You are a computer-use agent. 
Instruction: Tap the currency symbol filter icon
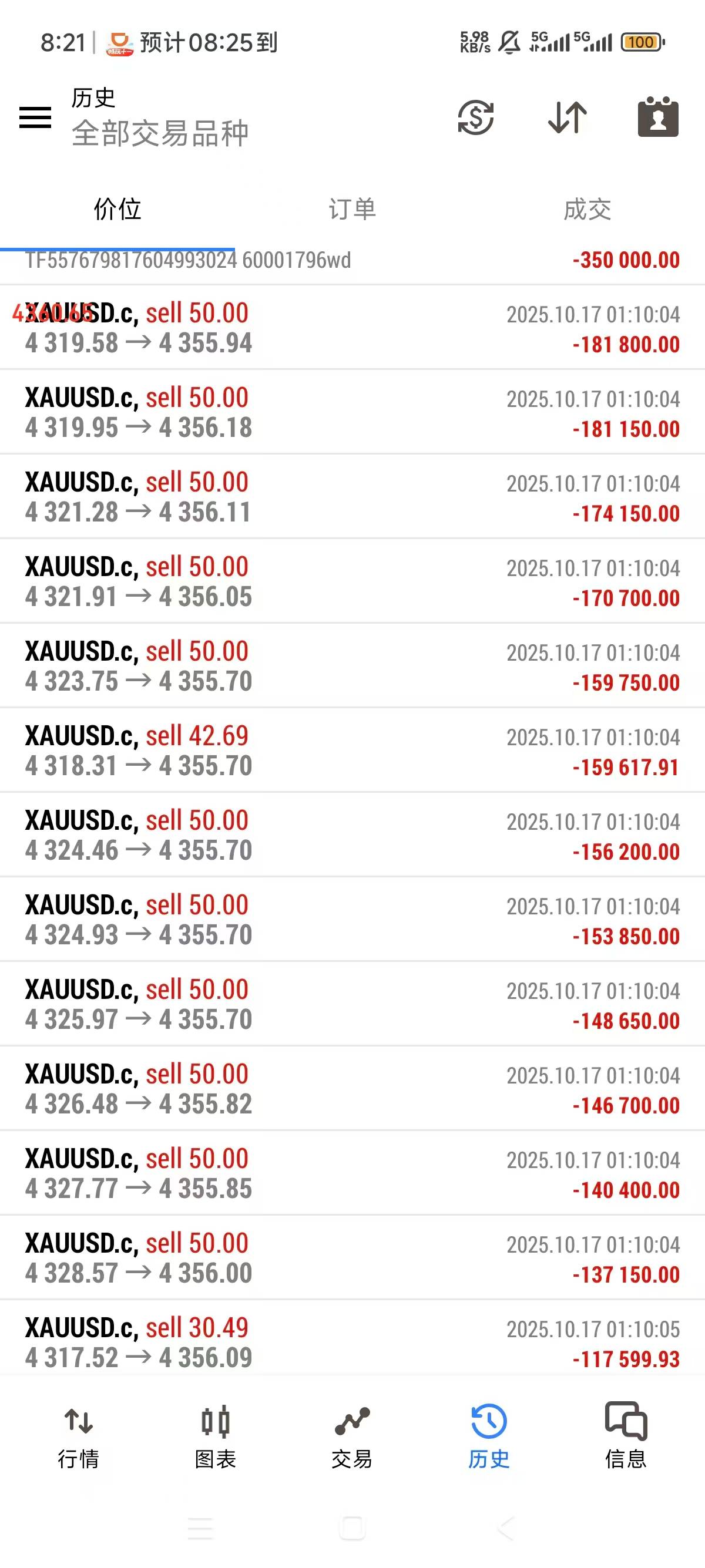tap(475, 117)
